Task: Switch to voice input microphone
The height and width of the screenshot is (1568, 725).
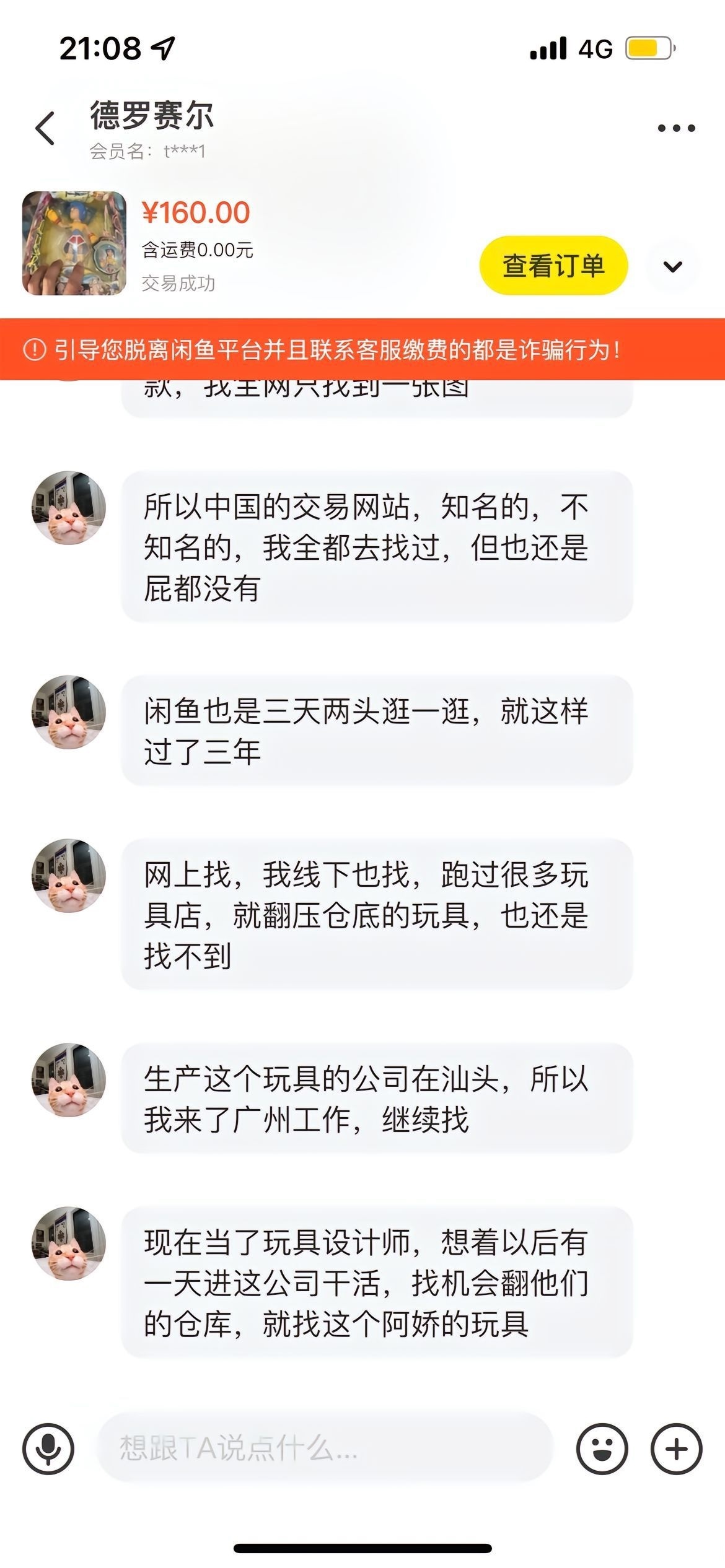Action: tap(48, 1449)
